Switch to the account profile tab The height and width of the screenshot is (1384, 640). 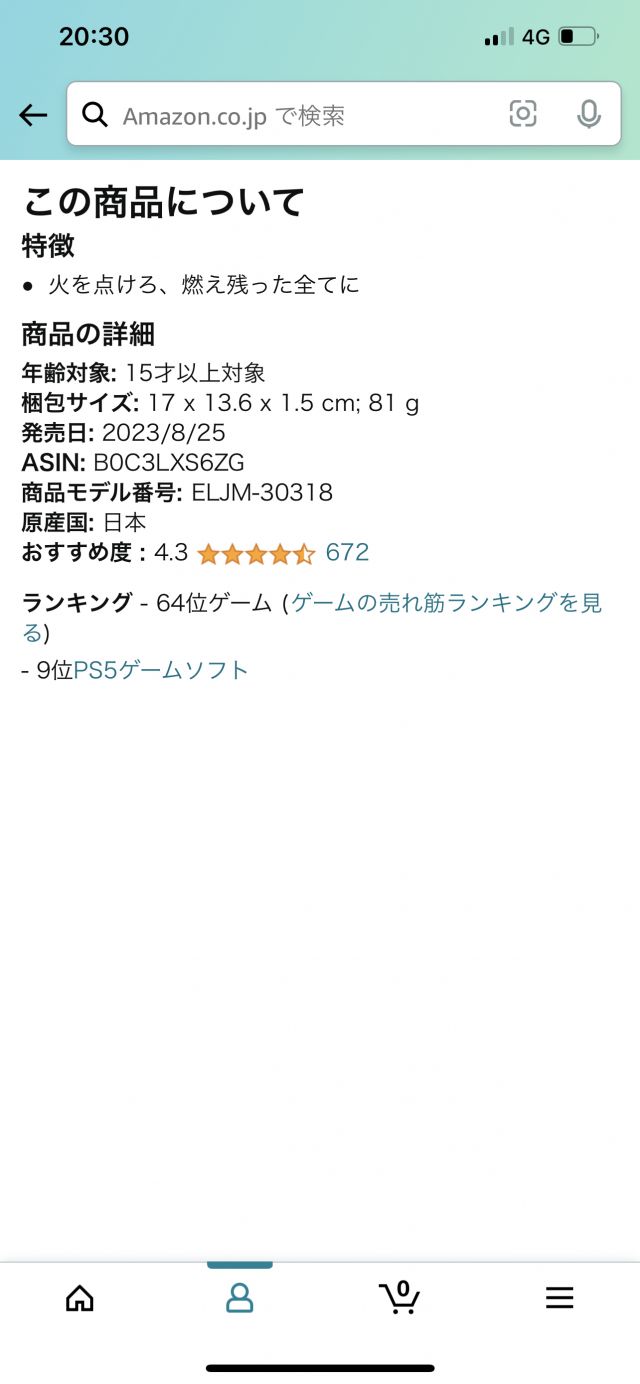point(240,1298)
